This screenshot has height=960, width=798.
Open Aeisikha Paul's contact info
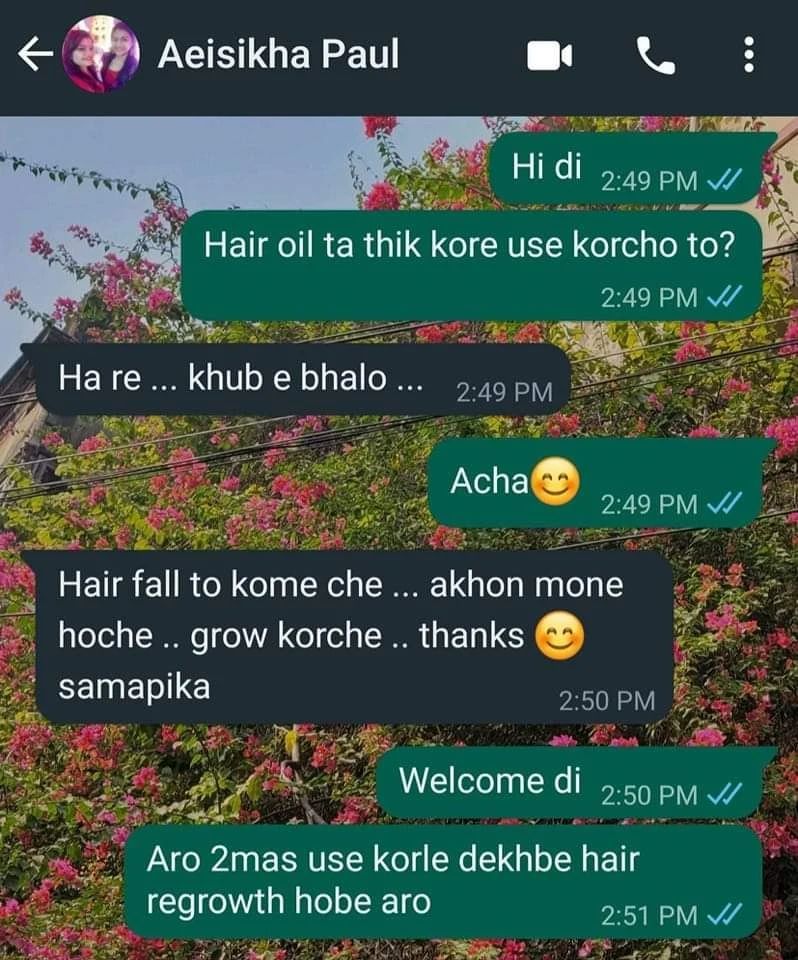tap(277, 55)
